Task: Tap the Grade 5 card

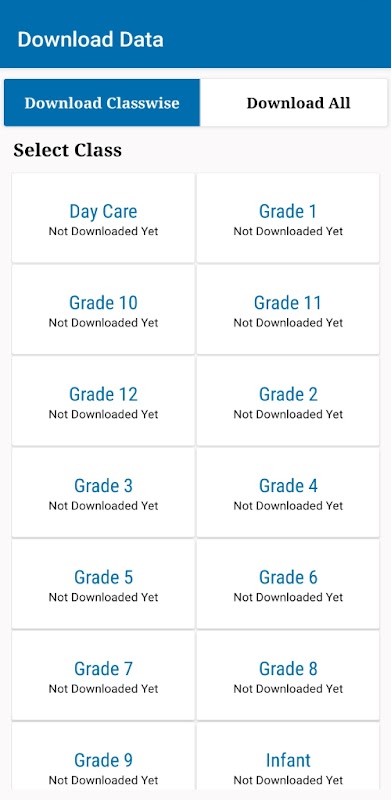Action: tap(103, 584)
